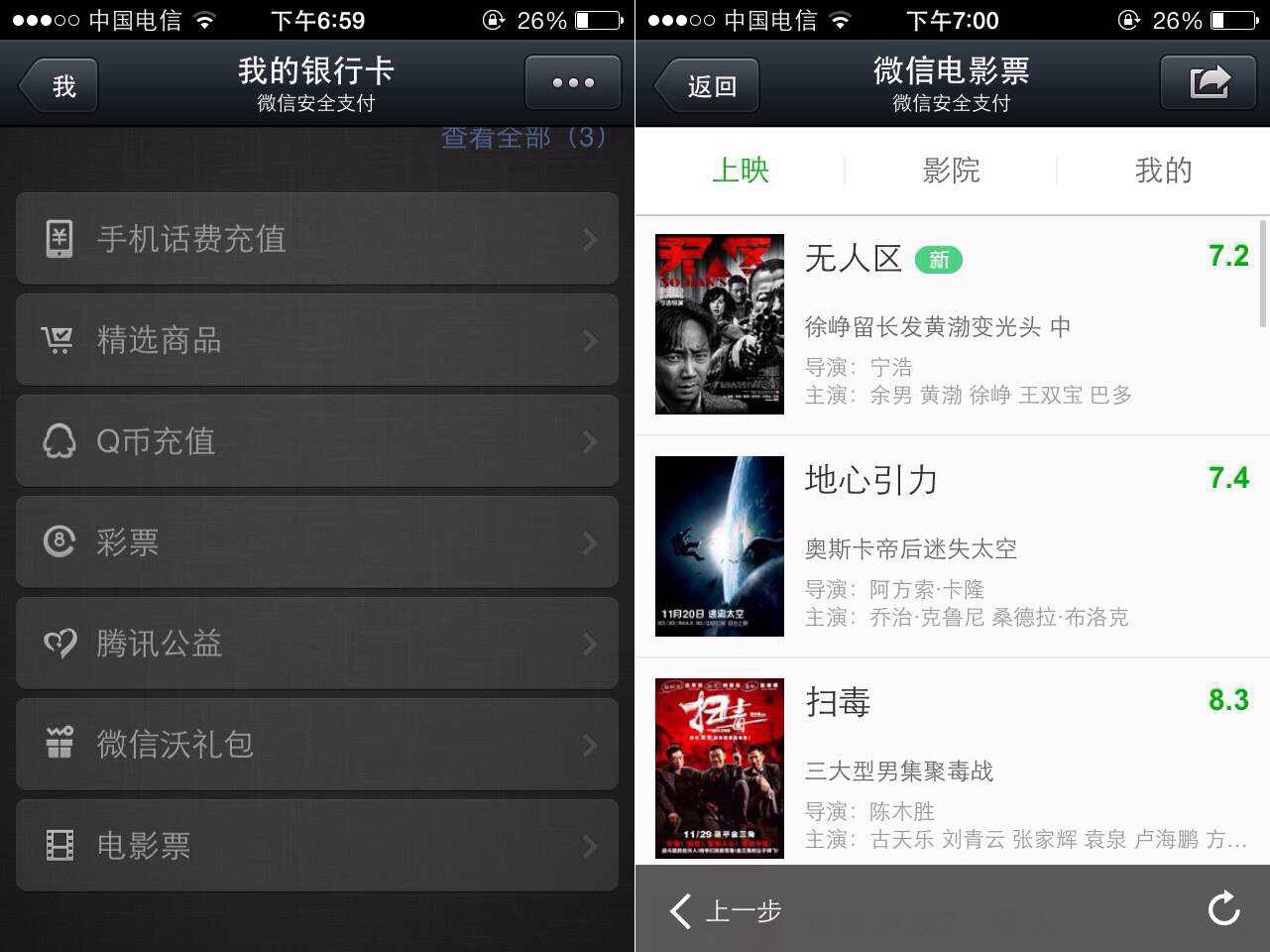Open 精选商品 row
Viewport: 1270px width, 952px height.
click(x=317, y=340)
